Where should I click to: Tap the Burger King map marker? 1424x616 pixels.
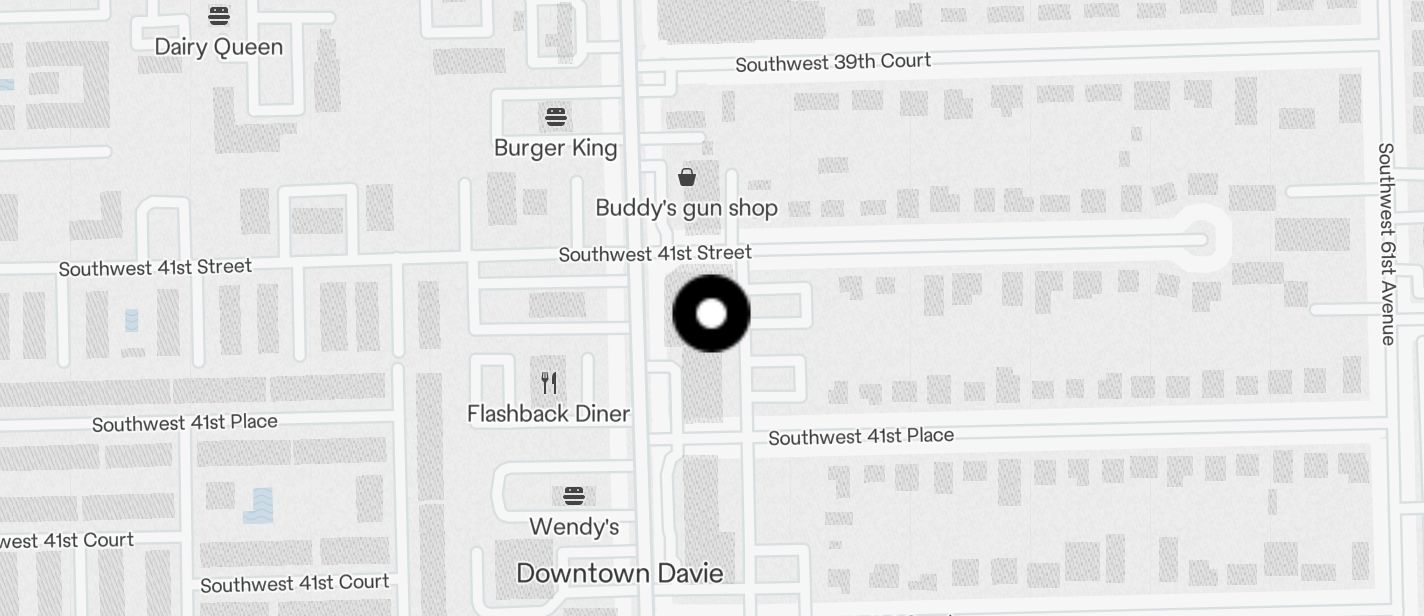coord(556,118)
